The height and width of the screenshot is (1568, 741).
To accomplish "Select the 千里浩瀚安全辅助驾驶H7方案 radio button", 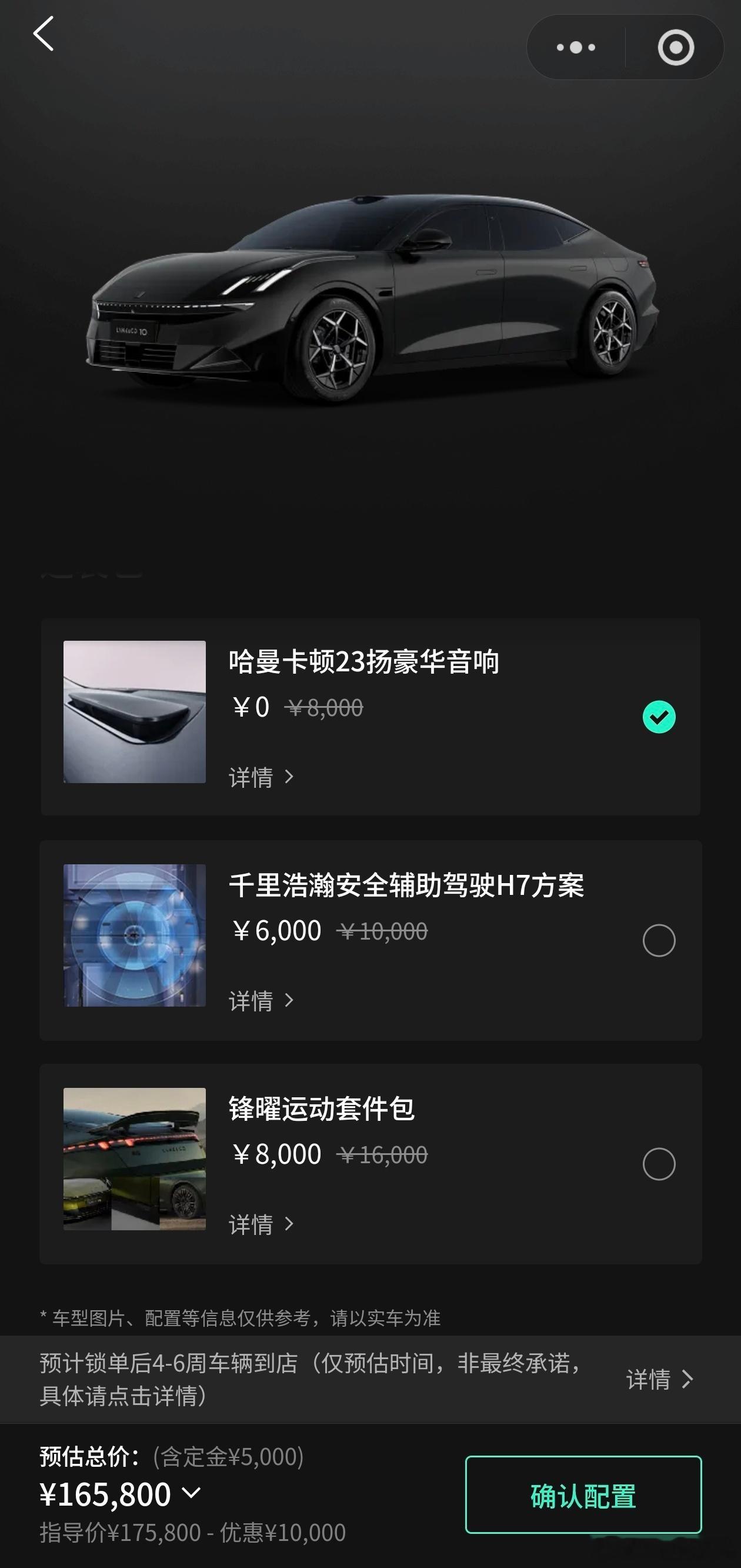I will click(x=658, y=941).
